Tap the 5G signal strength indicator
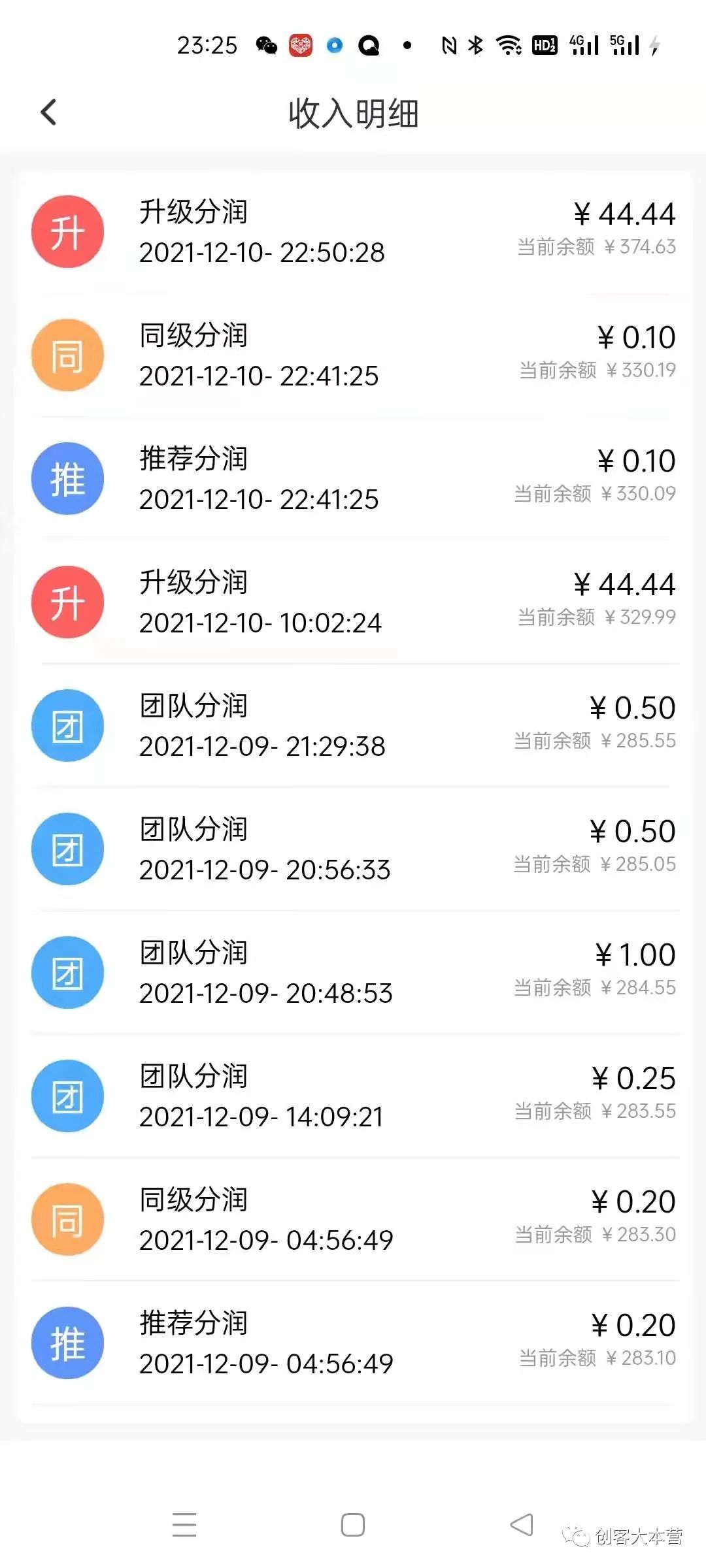This screenshot has width=706, height=1568. tap(626, 46)
